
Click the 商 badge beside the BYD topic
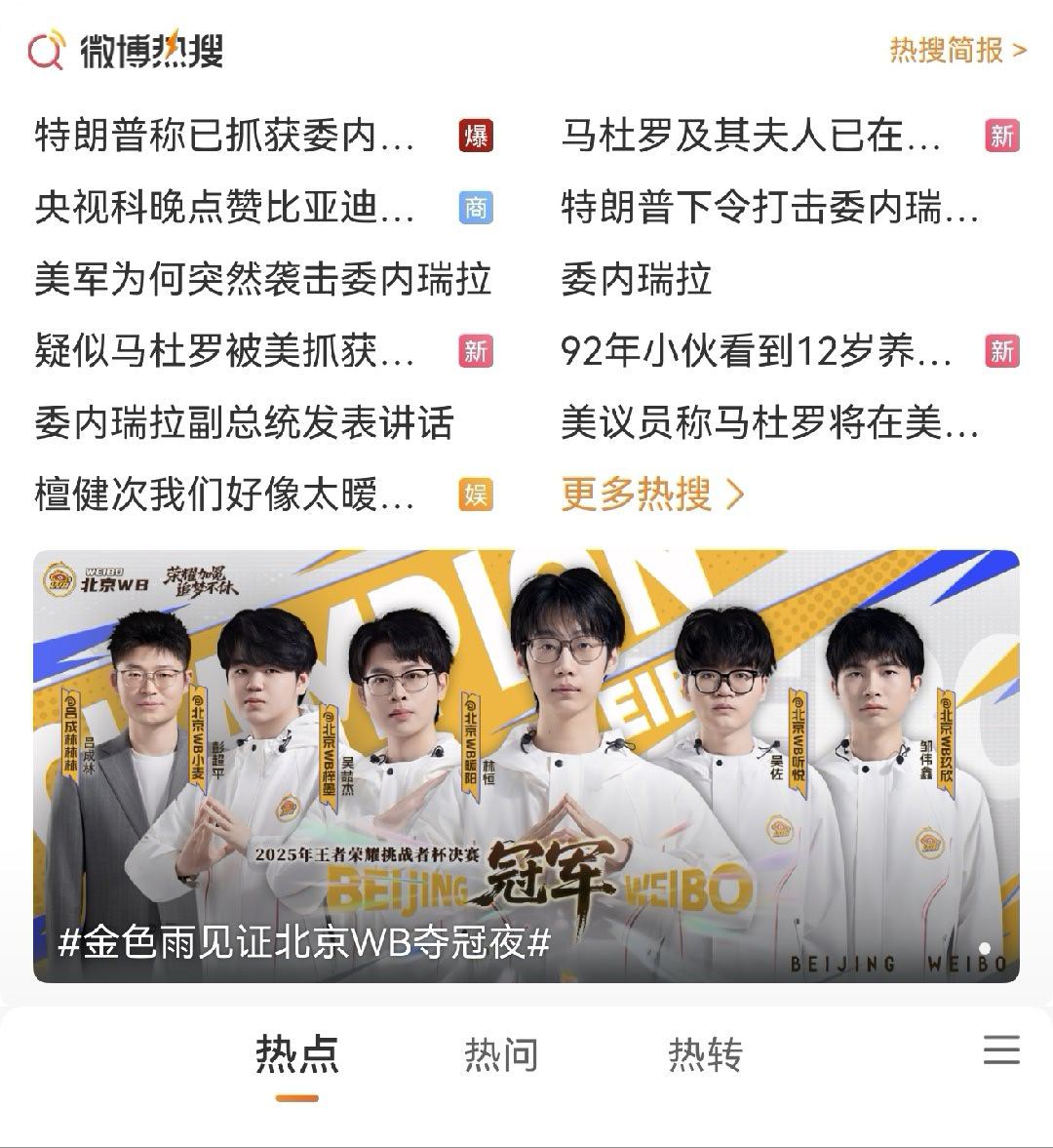(x=476, y=209)
